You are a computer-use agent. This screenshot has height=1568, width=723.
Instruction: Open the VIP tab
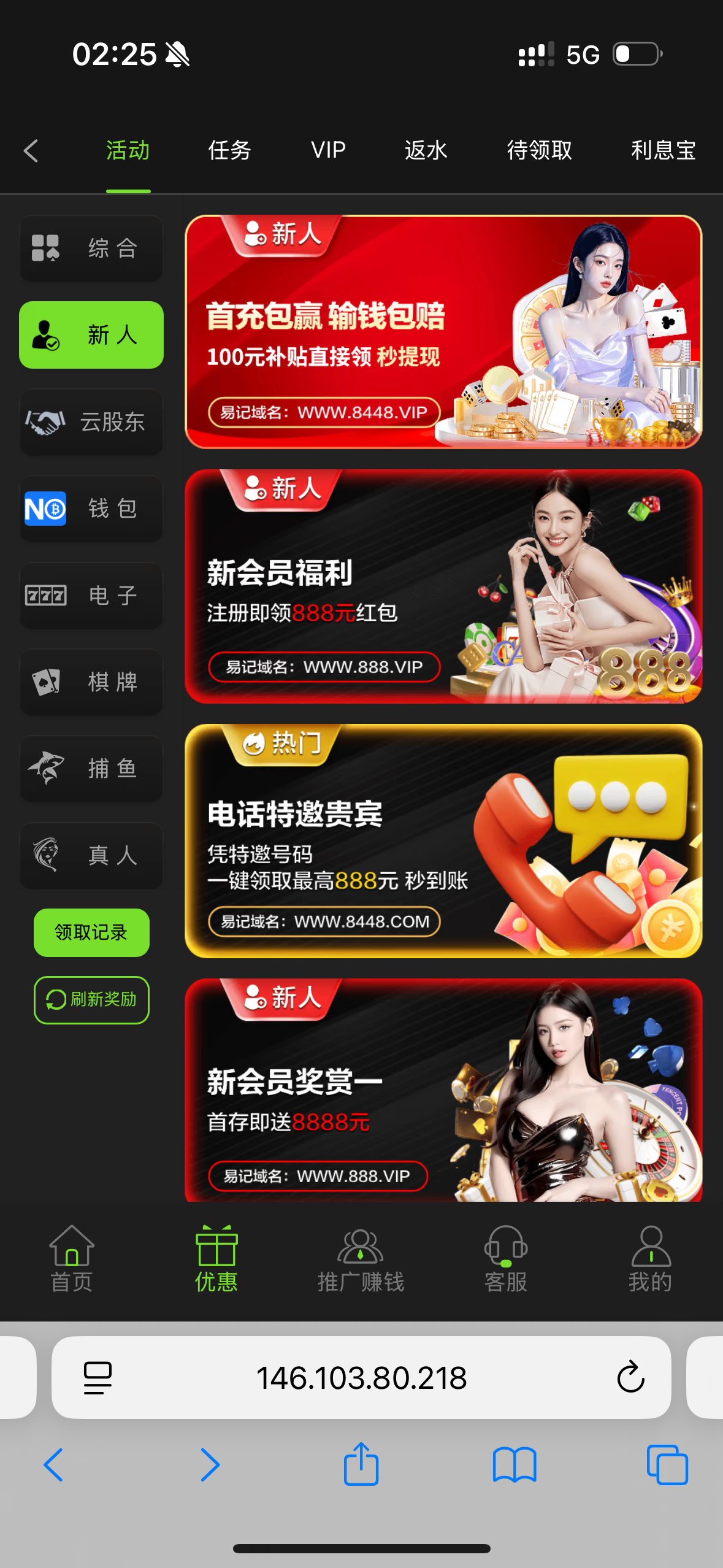(328, 150)
